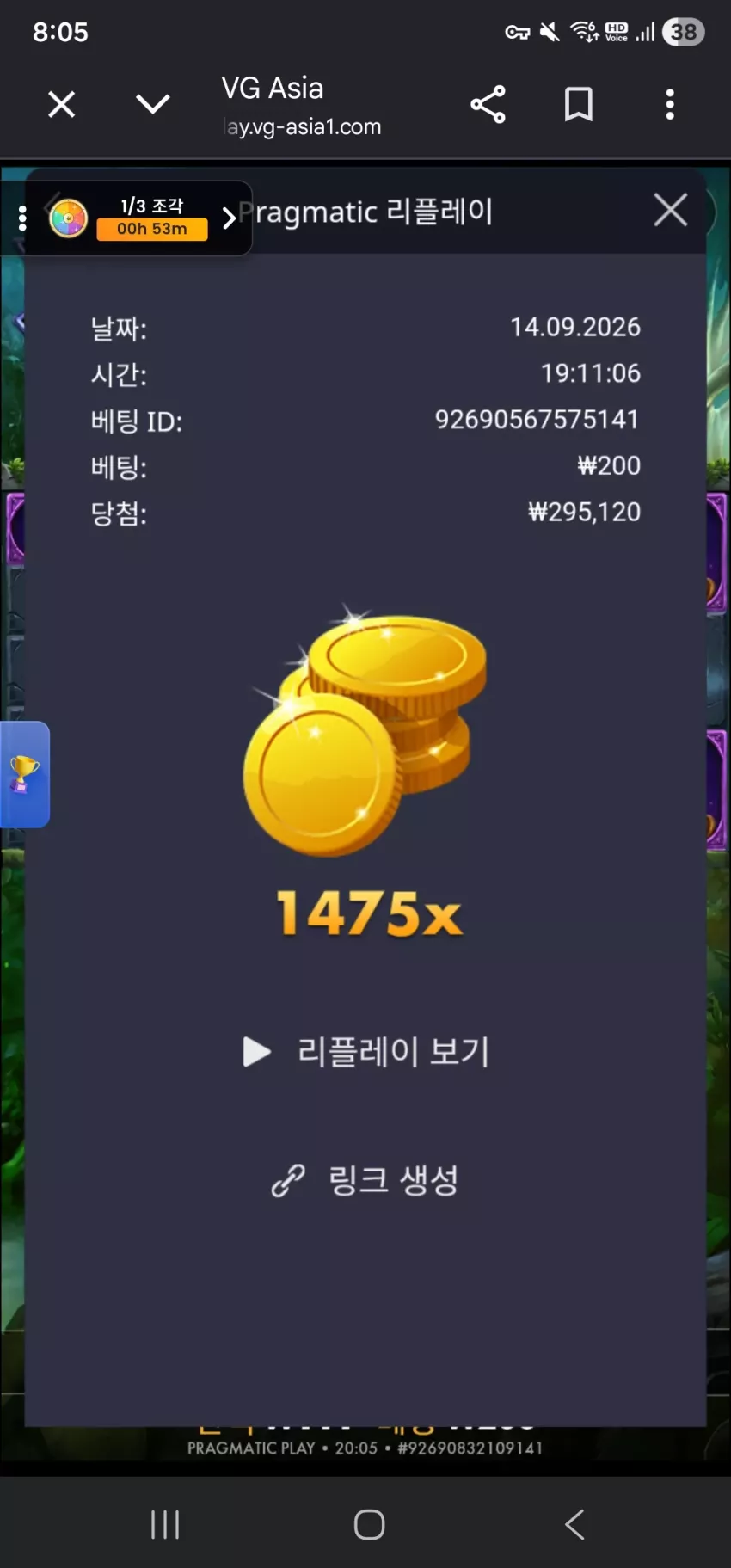Image resolution: width=731 pixels, height=1568 pixels.
Task: Go back with the system back button
Action: point(574,1524)
